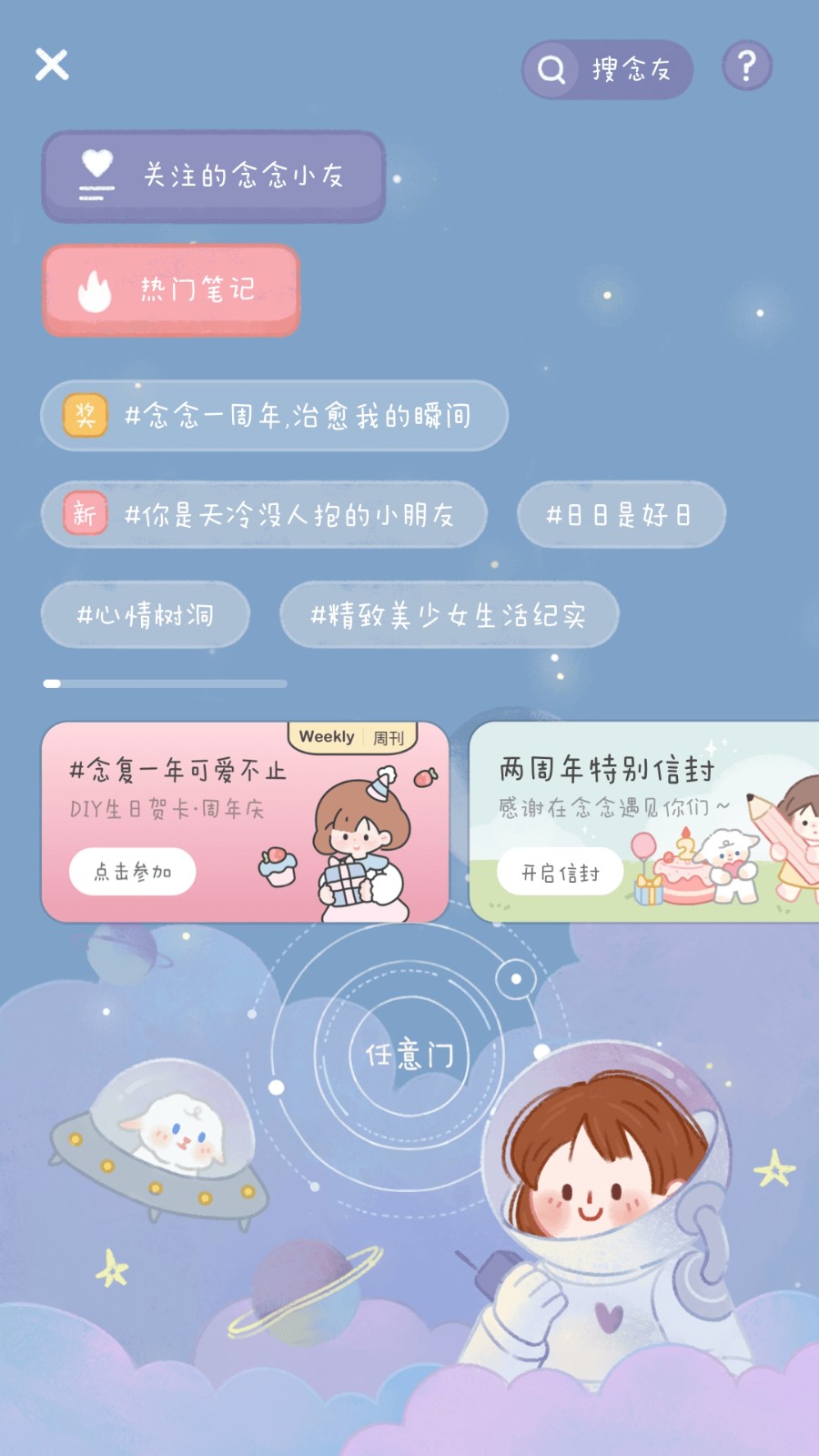The image size is (819, 1456).
Task: Enter the 任意门 portal
Action: click(409, 1055)
